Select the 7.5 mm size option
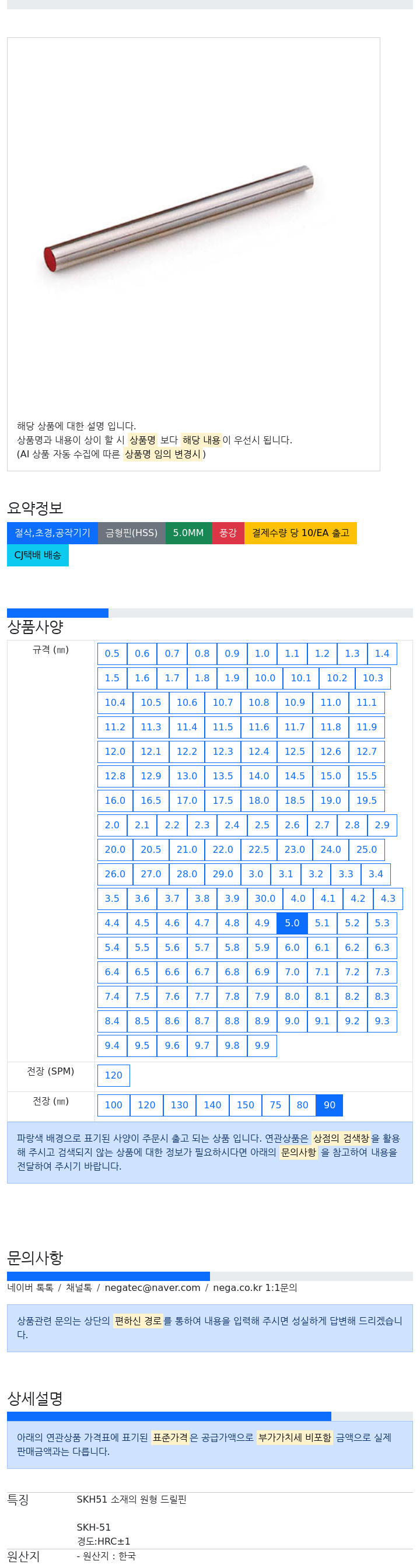Viewport: 420px width, 1568px height. coord(142,996)
